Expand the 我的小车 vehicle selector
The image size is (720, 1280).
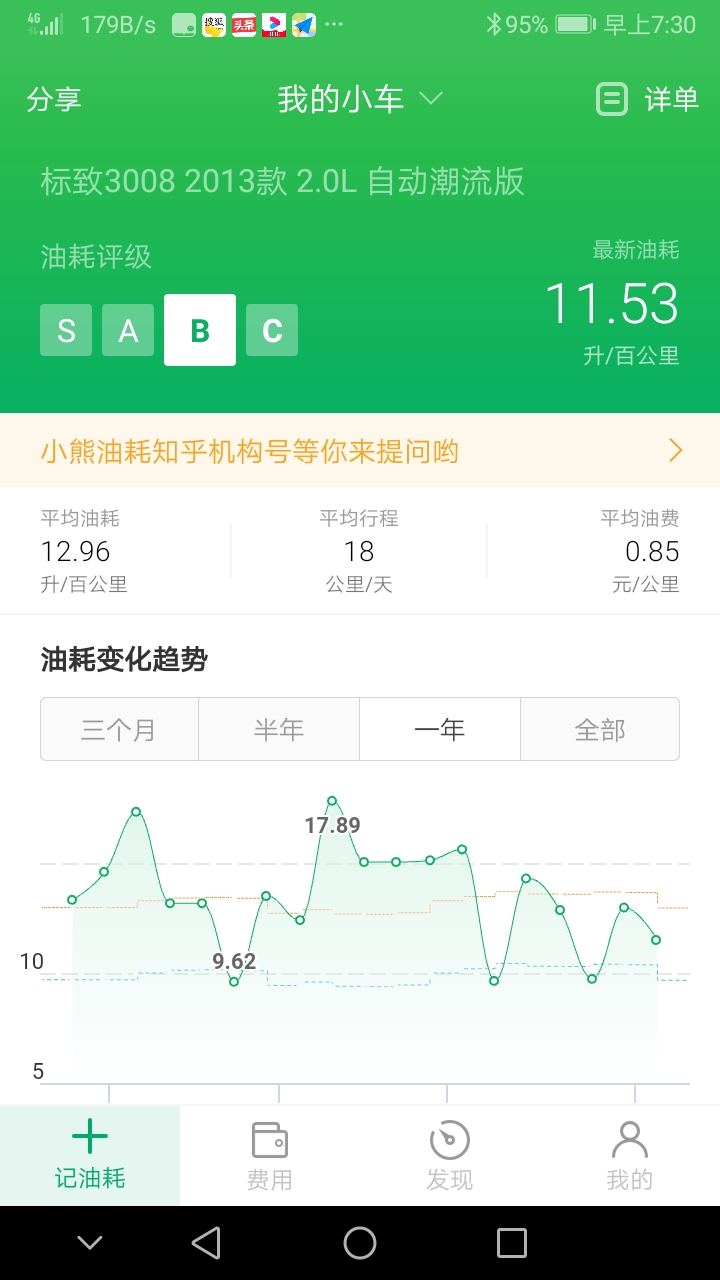click(x=430, y=99)
